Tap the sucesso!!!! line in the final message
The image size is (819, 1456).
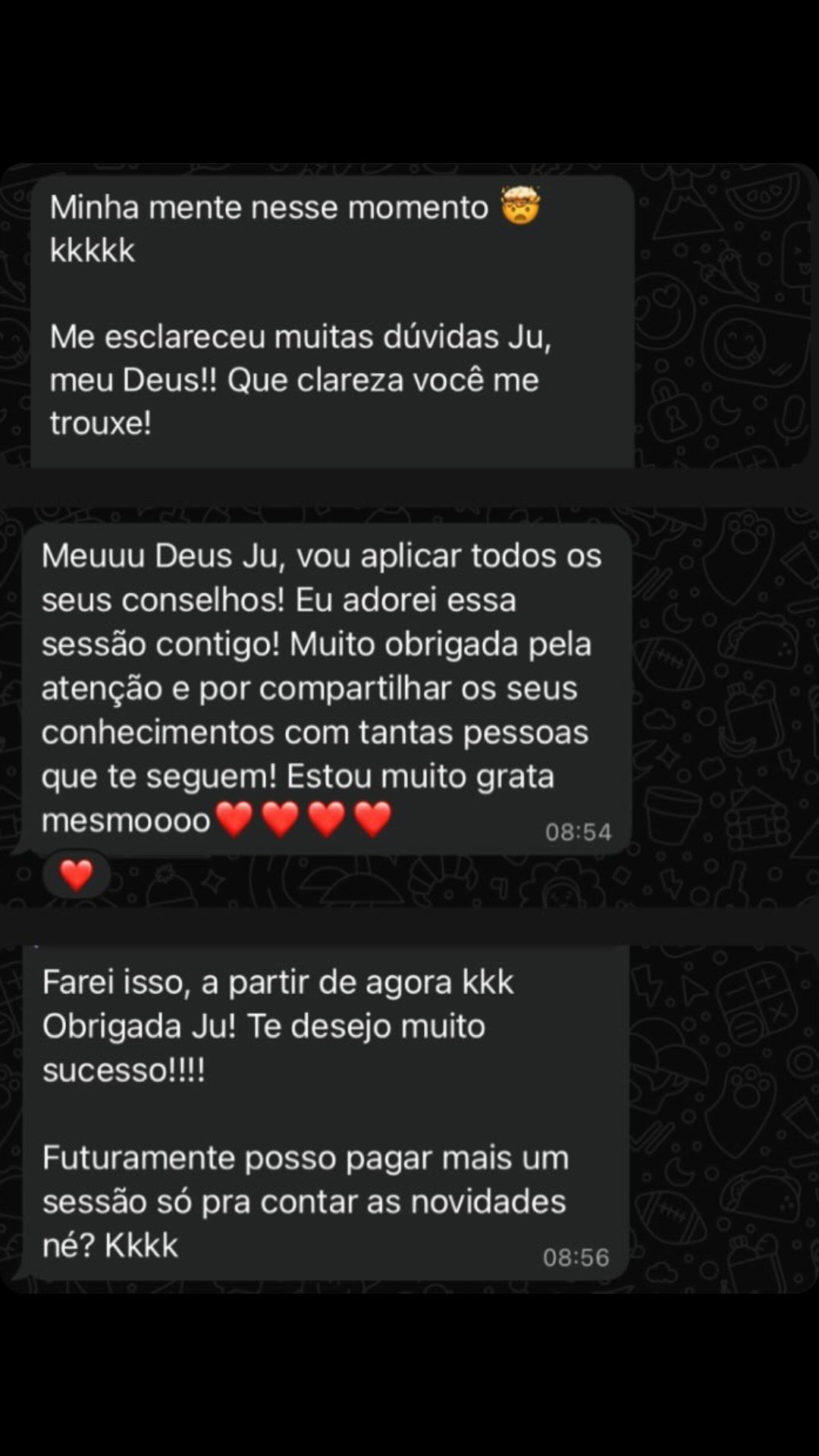(125, 1069)
